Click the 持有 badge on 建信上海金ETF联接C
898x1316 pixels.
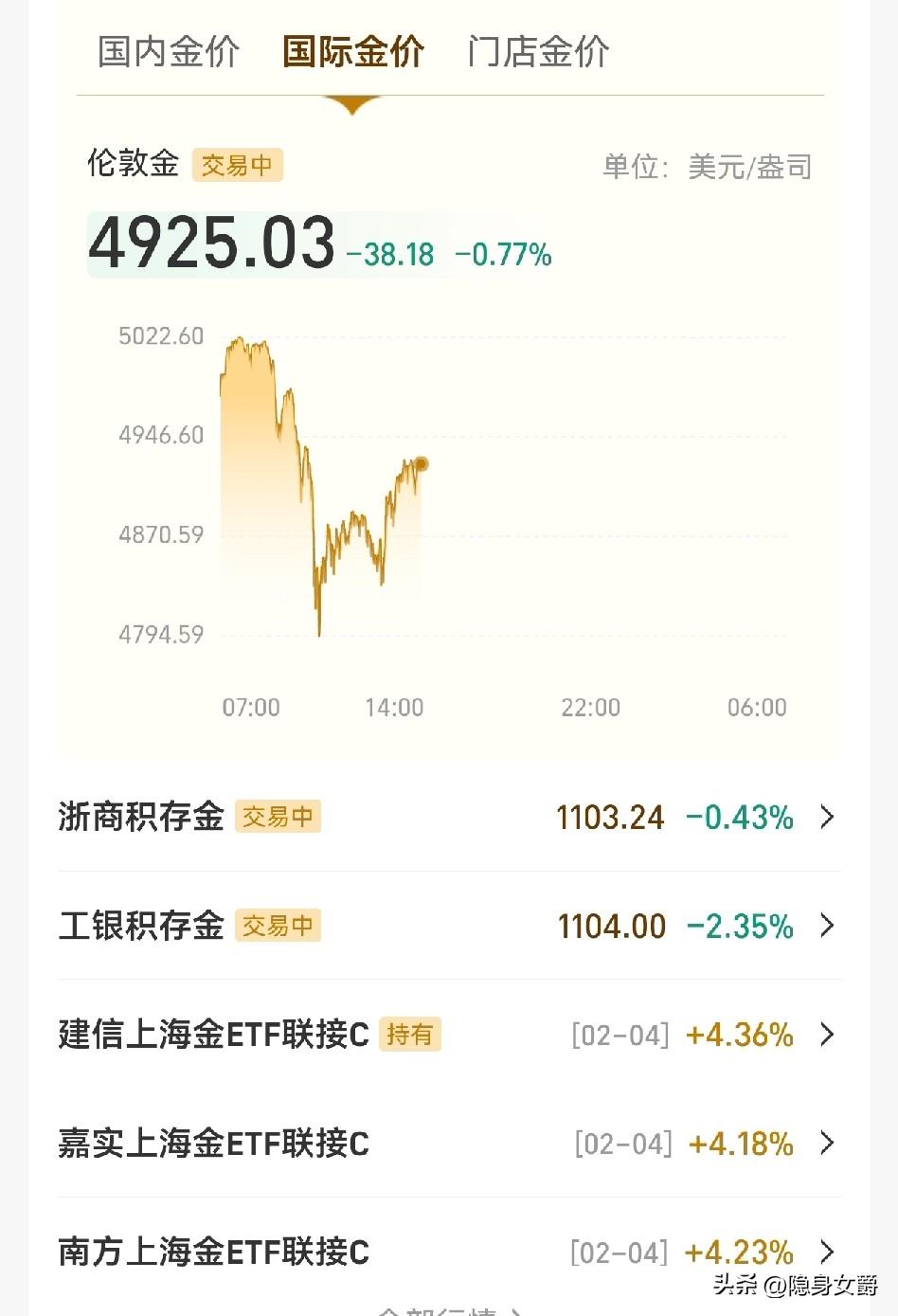pyautogui.click(x=410, y=1036)
